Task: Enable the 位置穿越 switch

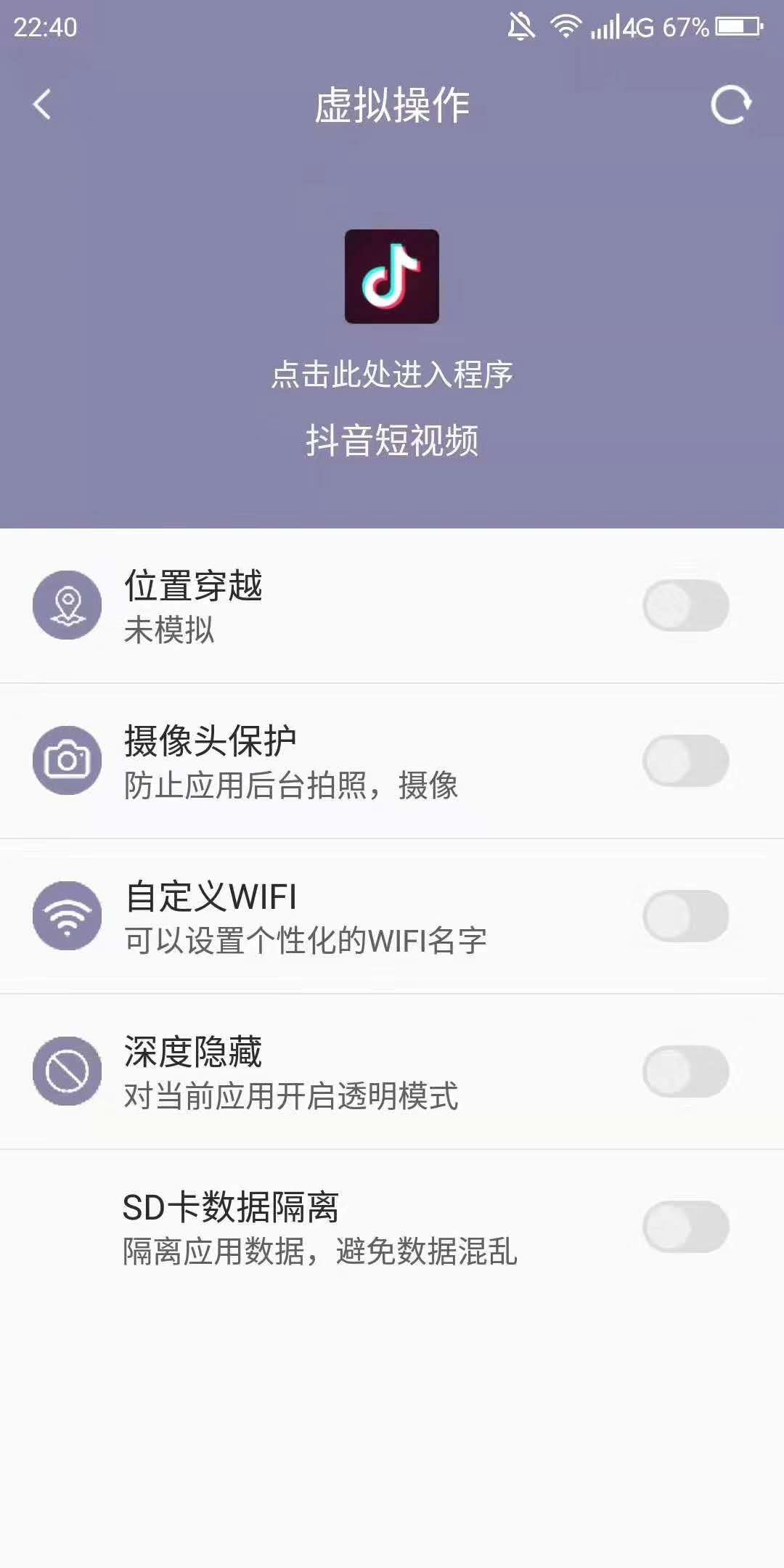Action: tap(686, 605)
